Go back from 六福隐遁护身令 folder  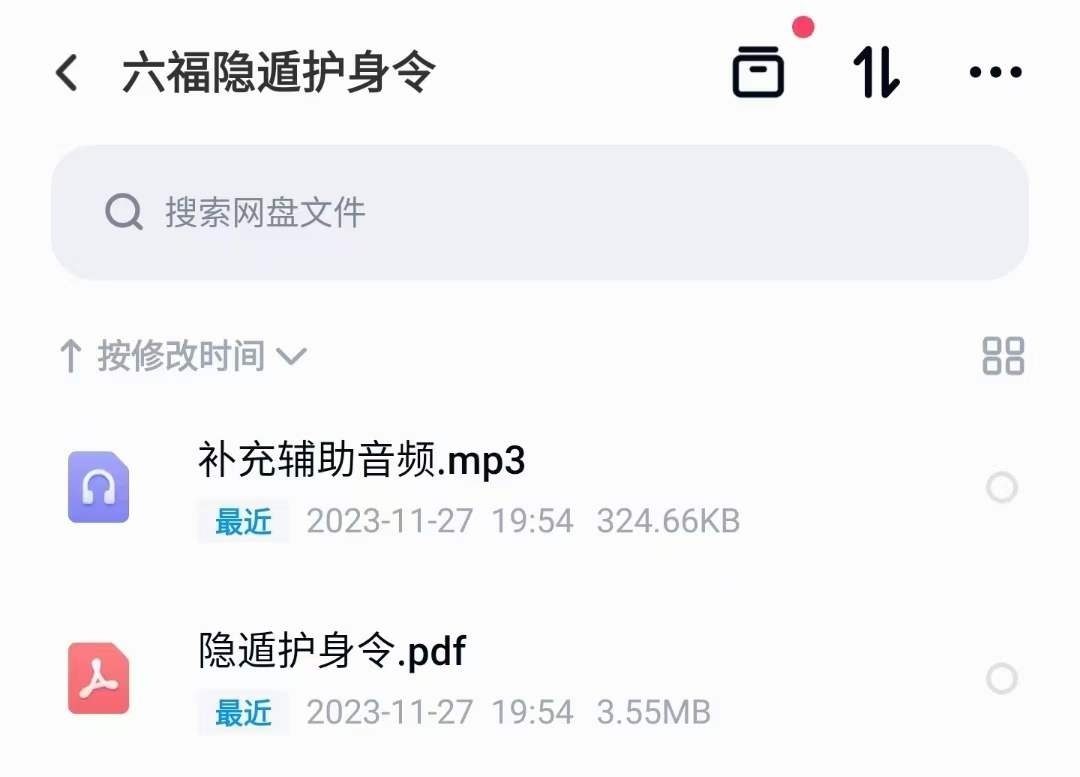point(66,73)
